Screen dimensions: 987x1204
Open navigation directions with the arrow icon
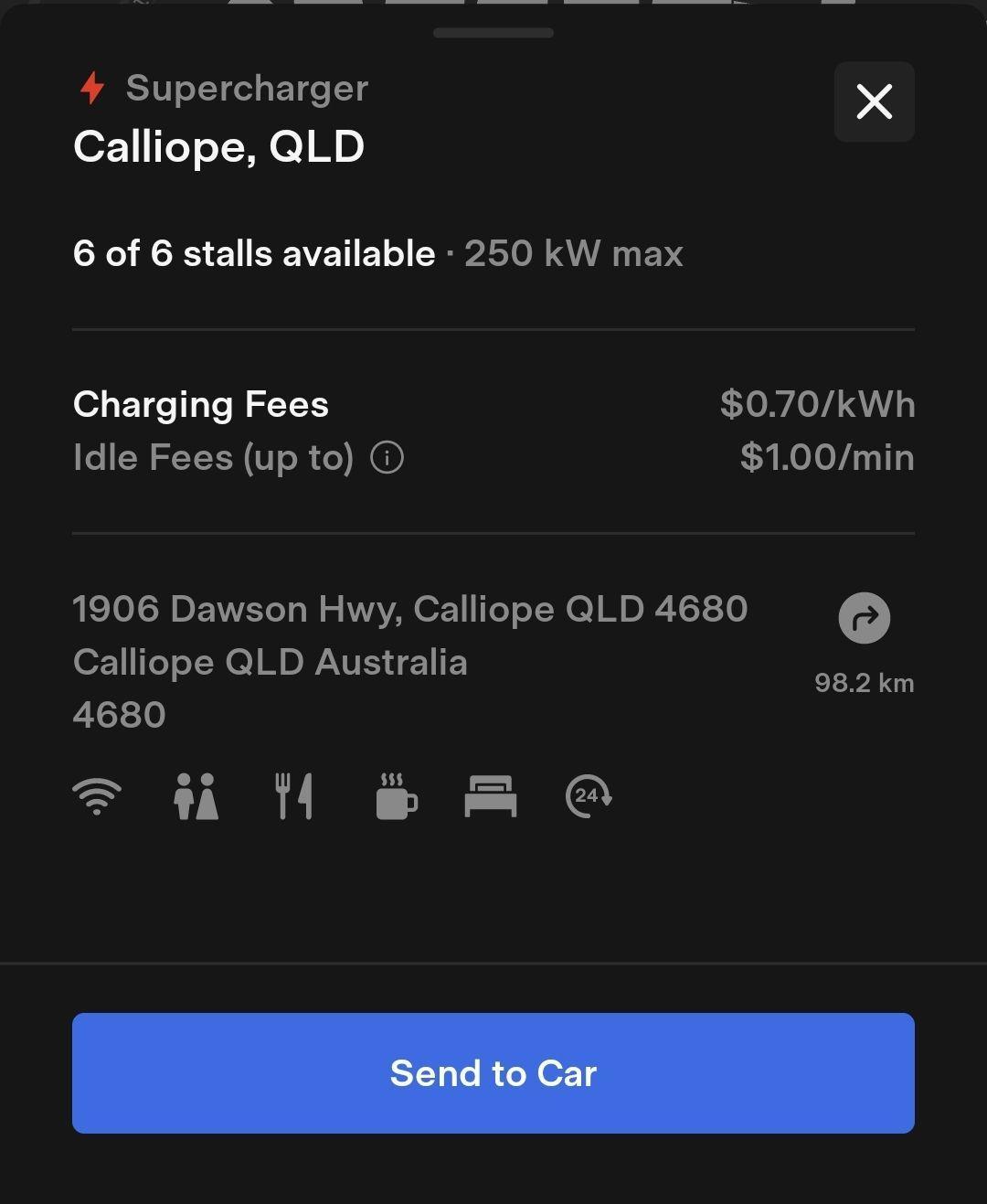point(864,617)
